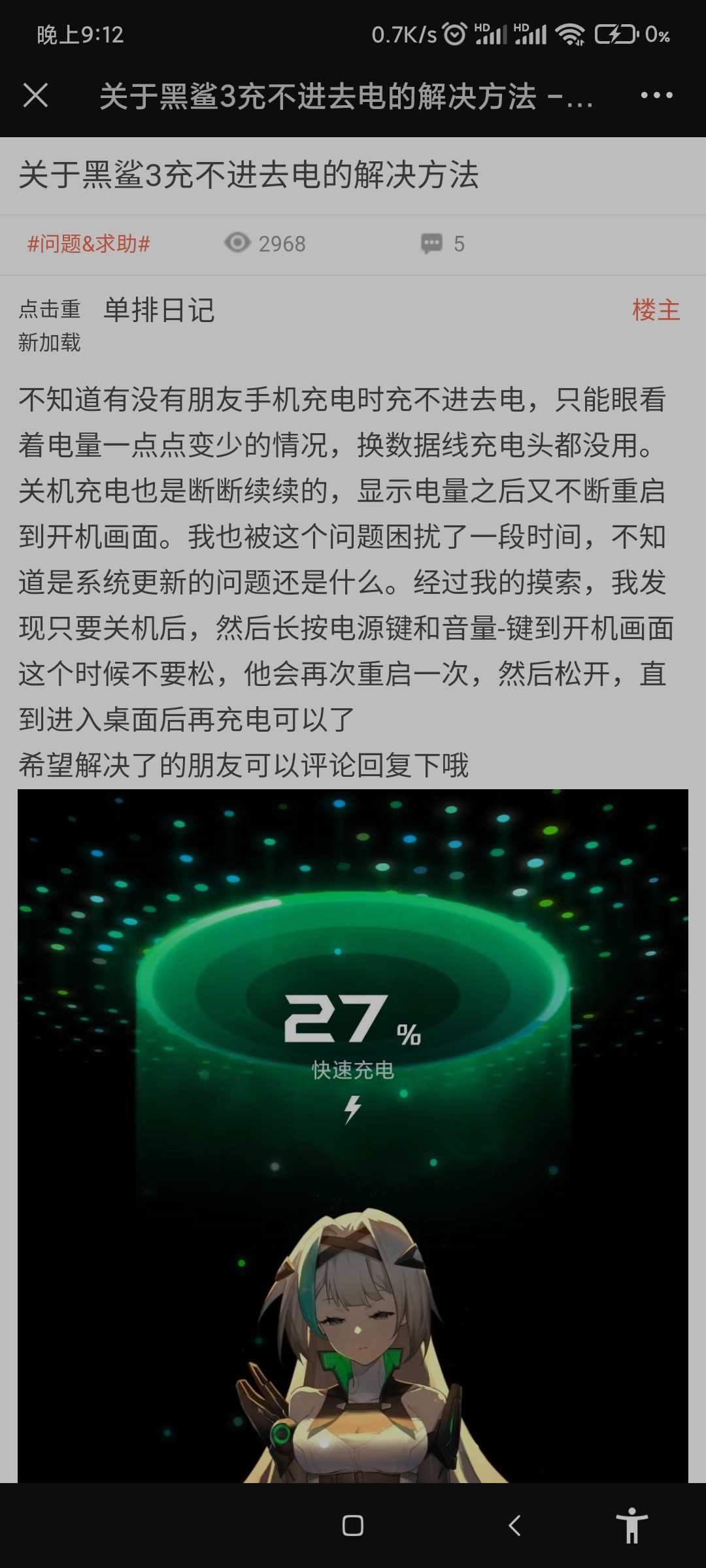Viewport: 706px width, 1568px height.
Task: Close the webpage with the X button
Action: point(35,95)
